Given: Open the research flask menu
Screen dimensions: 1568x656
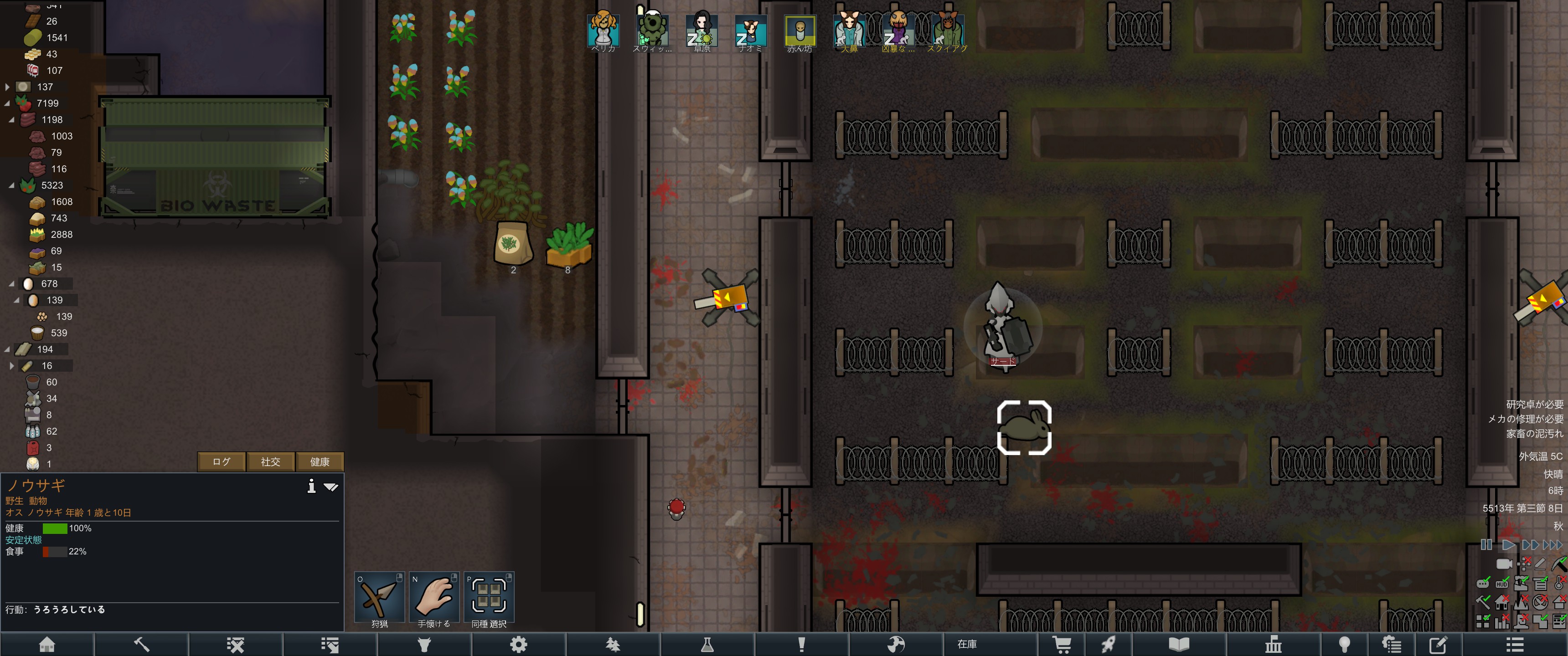Looking at the screenshot, I should point(707,644).
